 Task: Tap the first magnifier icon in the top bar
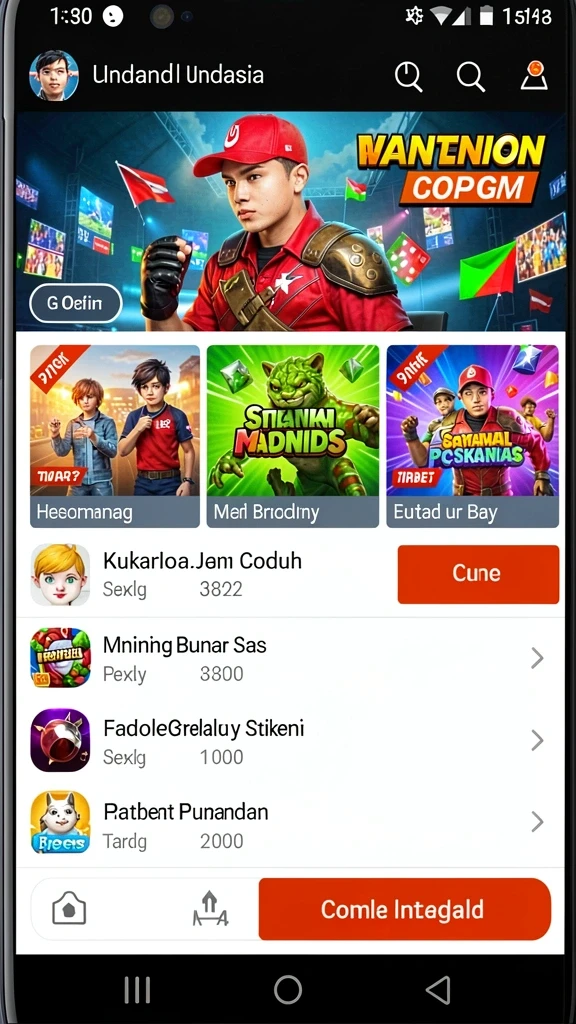tap(409, 76)
